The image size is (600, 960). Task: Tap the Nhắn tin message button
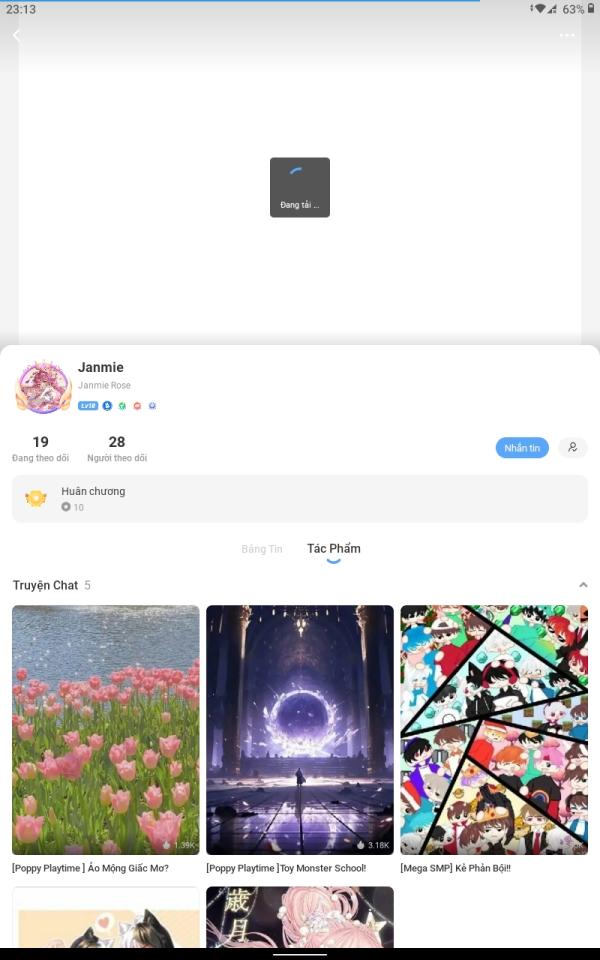(x=522, y=448)
